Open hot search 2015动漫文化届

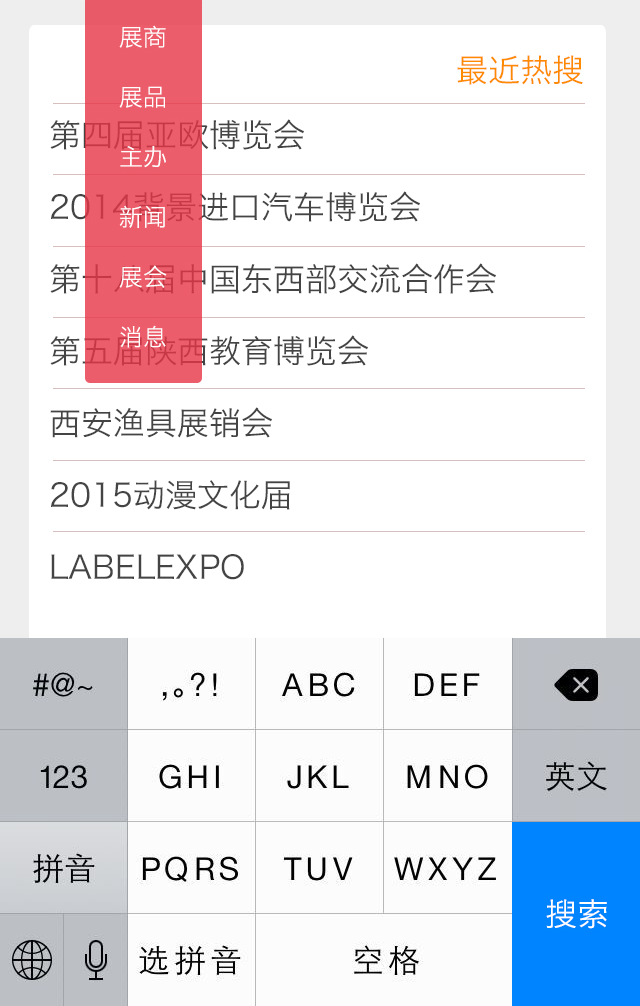point(170,495)
